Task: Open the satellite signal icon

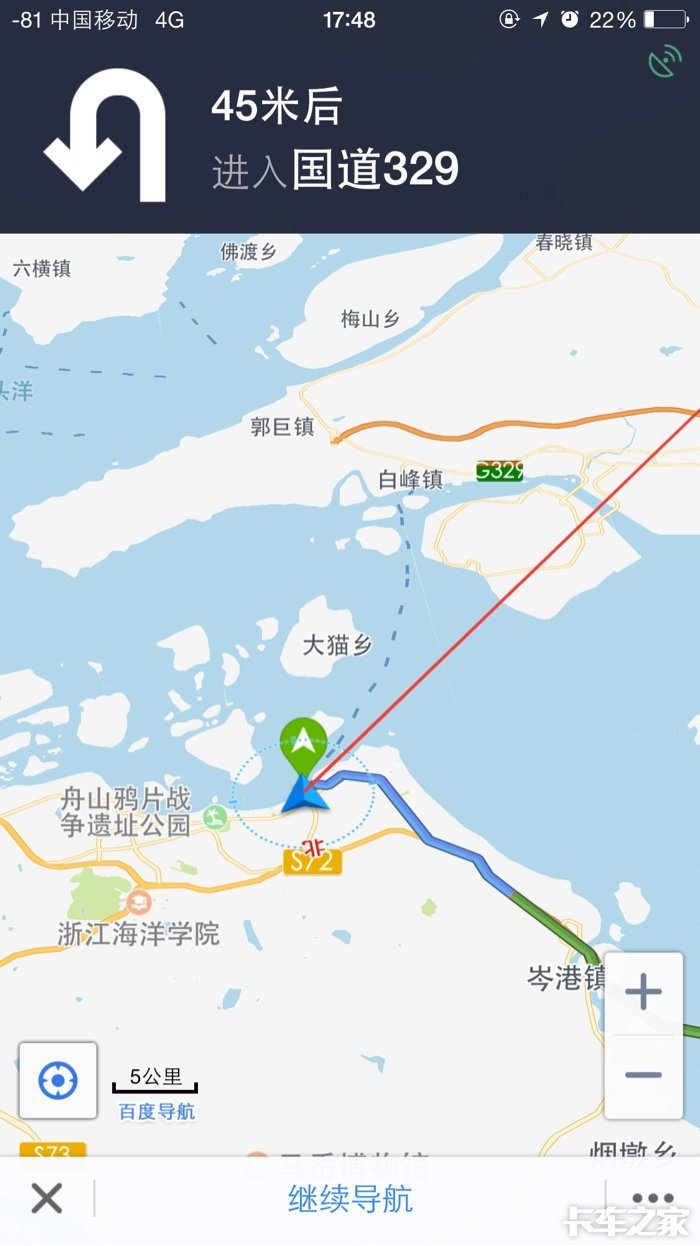Action: [x=665, y=62]
